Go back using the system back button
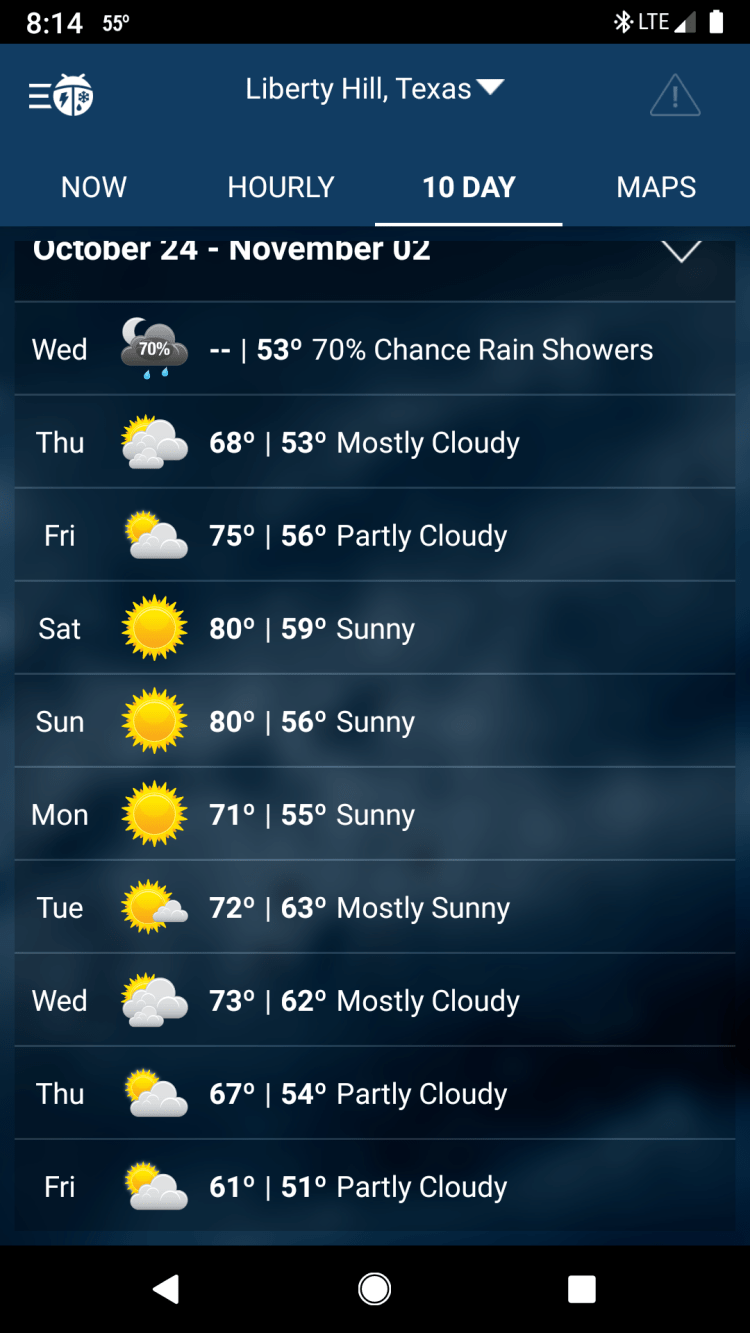The width and height of the screenshot is (750, 1333). coord(166,1289)
